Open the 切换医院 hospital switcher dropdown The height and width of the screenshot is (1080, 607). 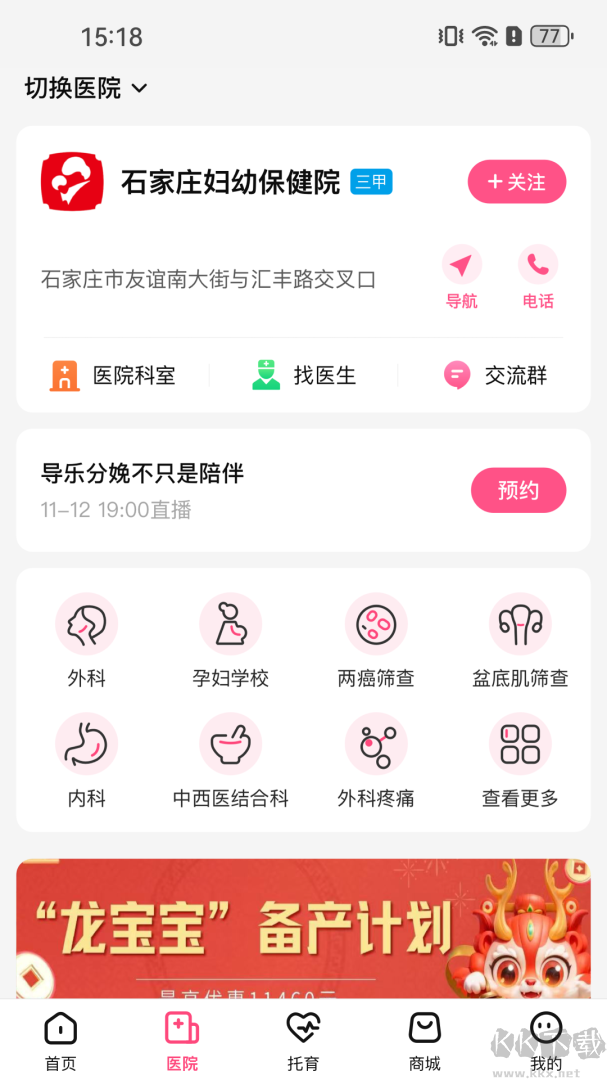click(86, 88)
